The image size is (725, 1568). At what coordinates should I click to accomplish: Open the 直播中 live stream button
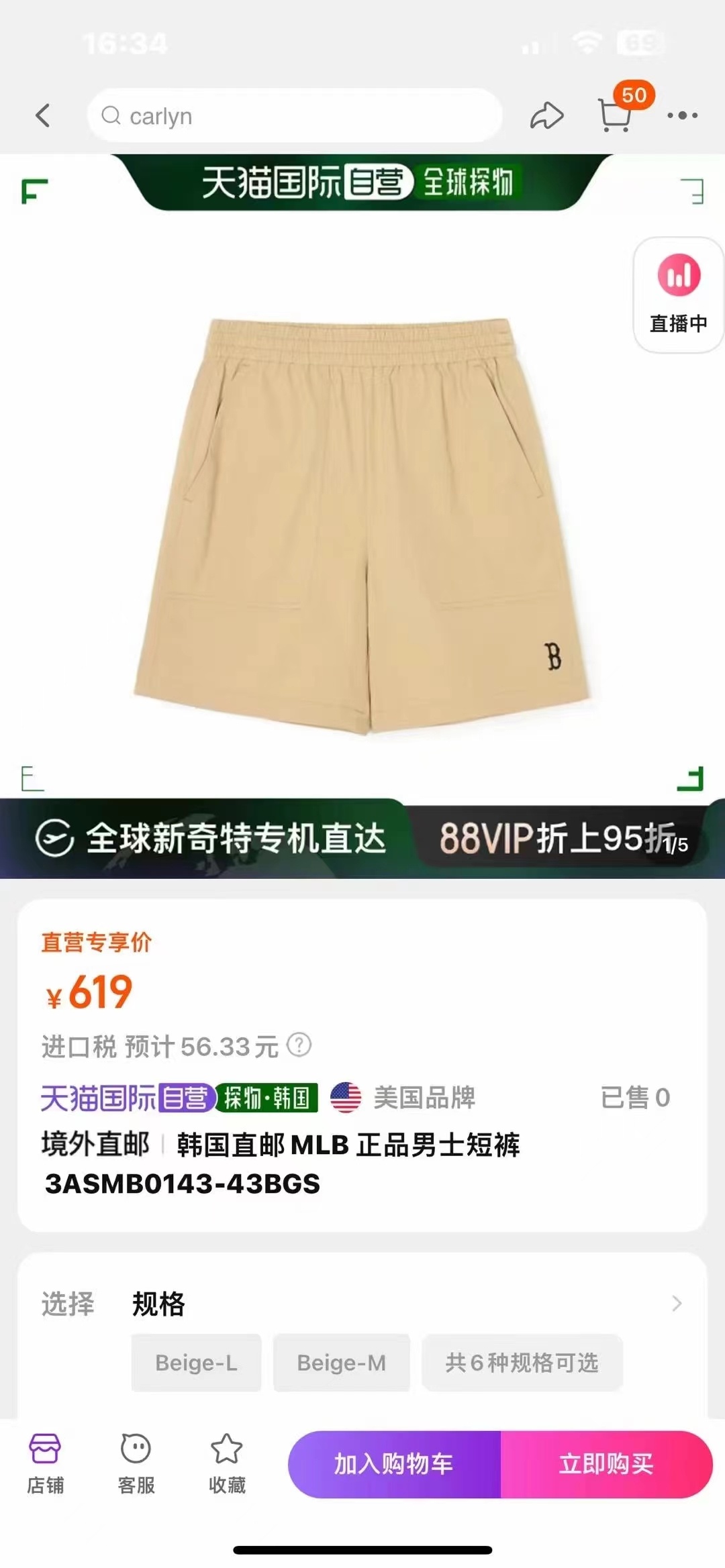678,295
